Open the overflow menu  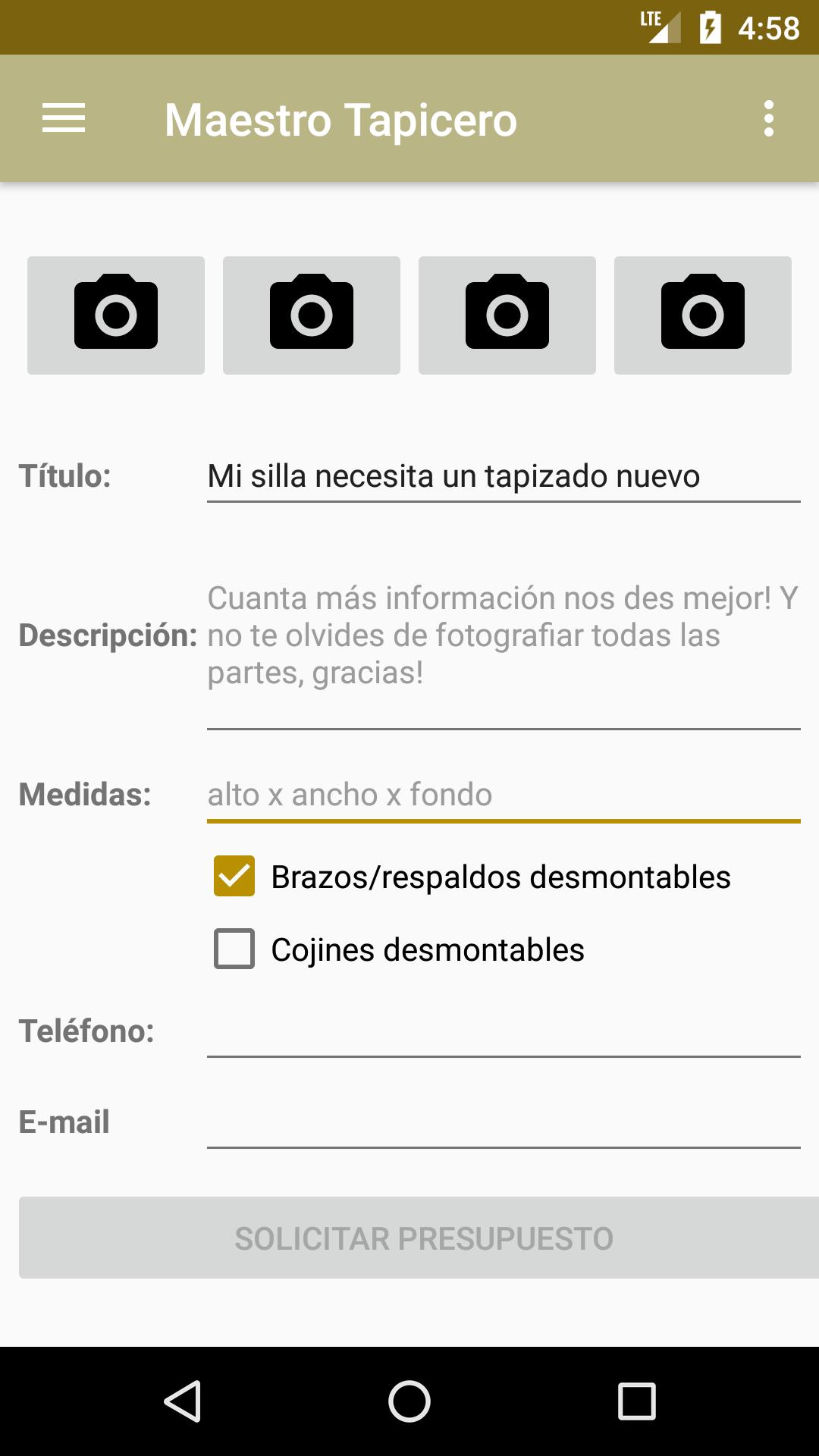(768, 119)
